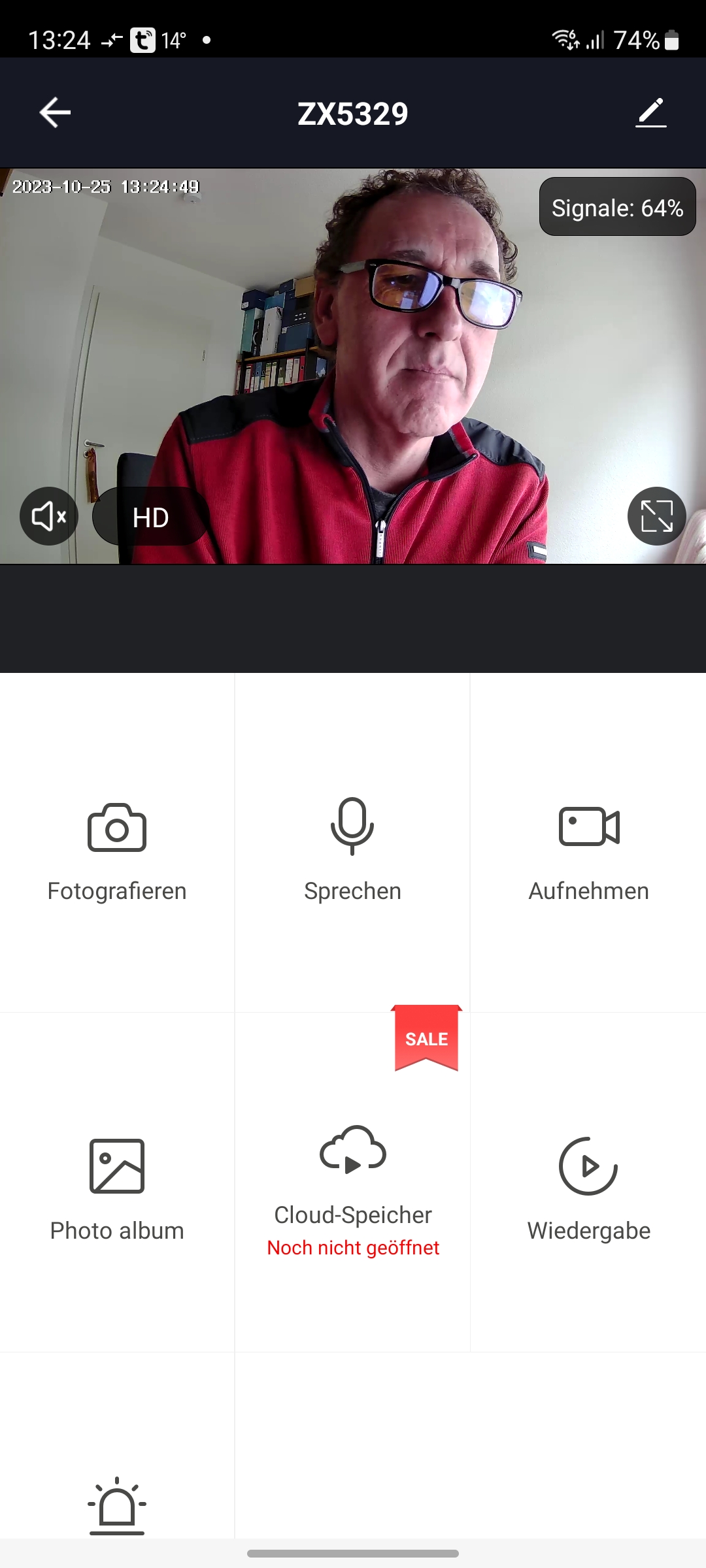Viewport: 706px width, 1568px height.
Task: Unmute the camera audio
Action: click(x=49, y=516)
